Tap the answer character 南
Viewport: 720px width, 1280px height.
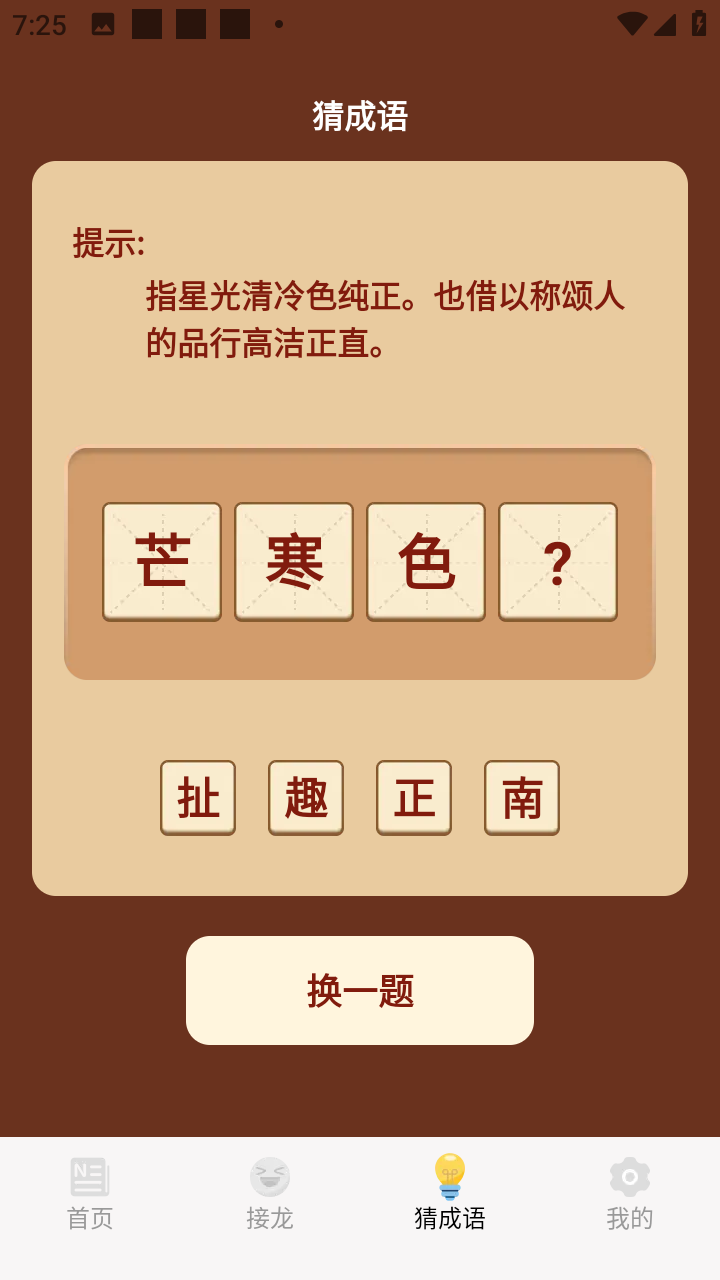click(x=522, y=797)
